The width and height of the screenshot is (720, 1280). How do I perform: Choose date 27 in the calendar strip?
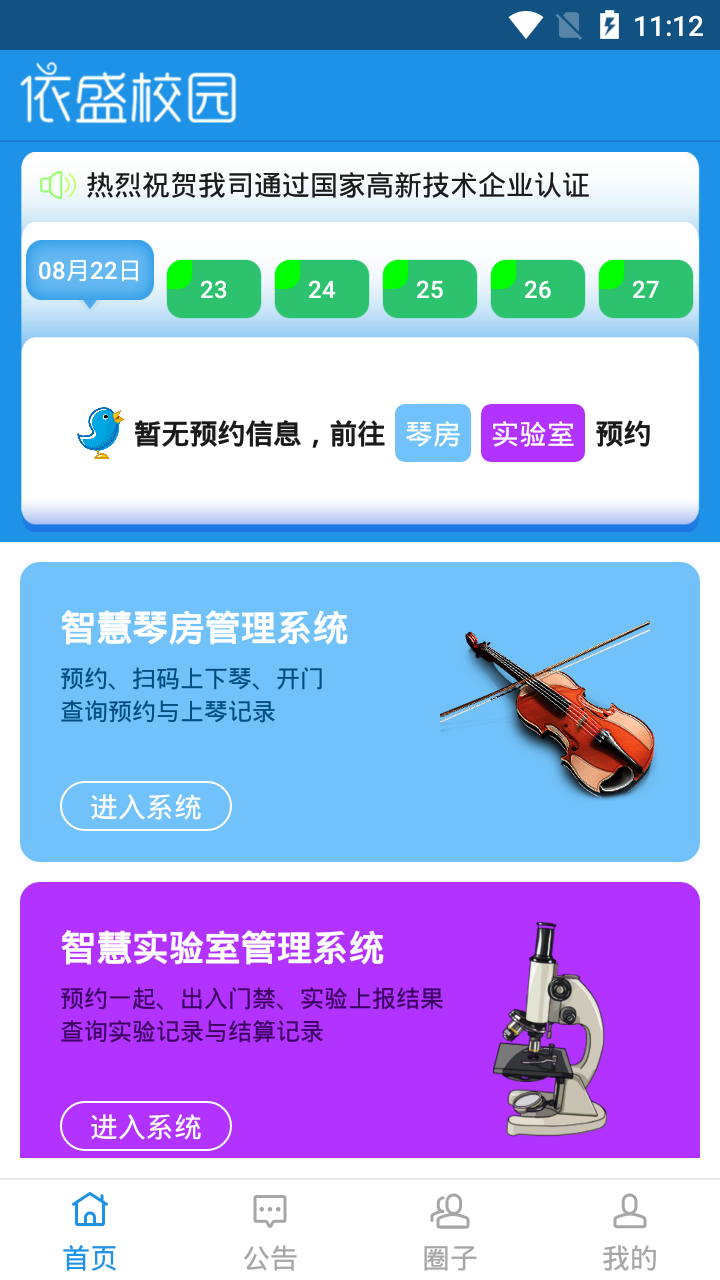[x=646, y=289]
